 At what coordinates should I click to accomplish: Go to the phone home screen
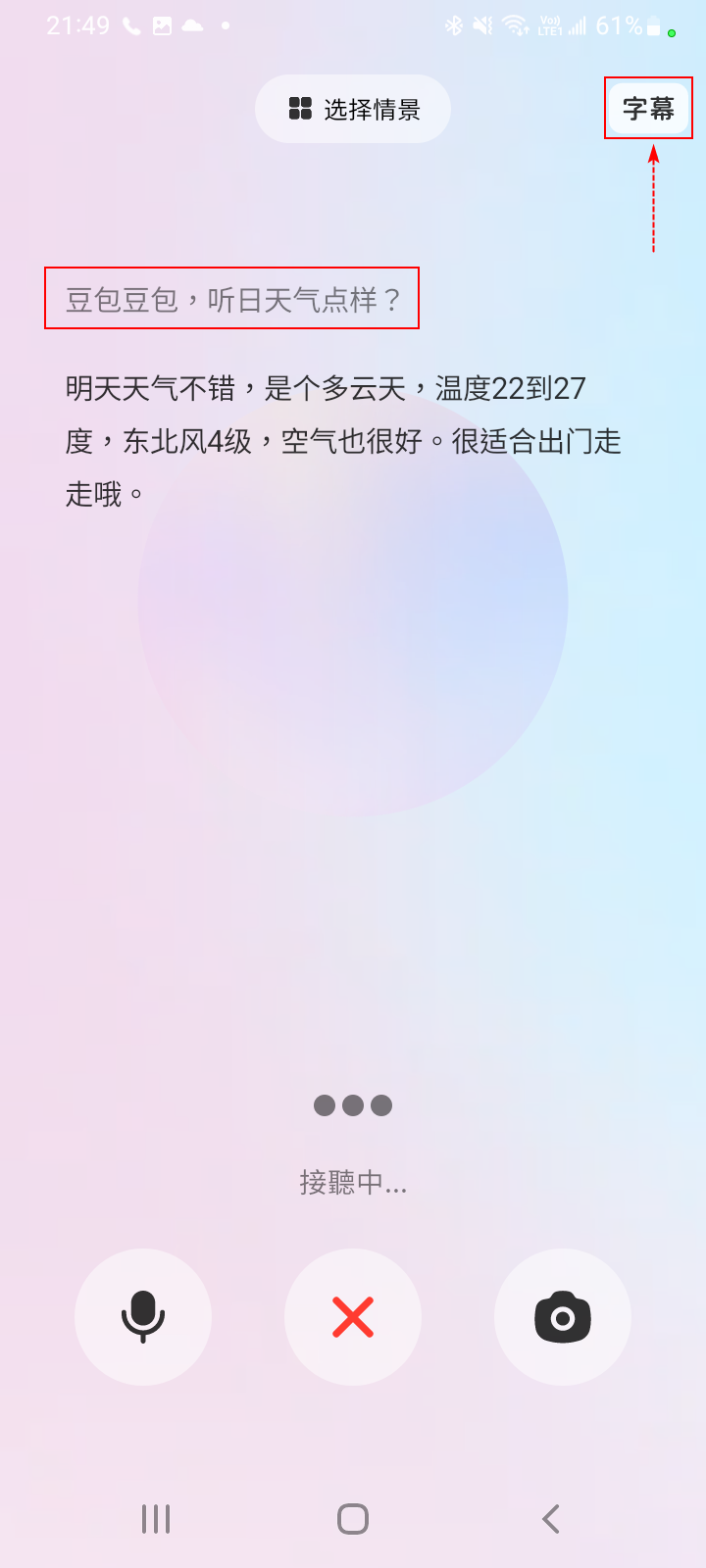(353, 1519)
